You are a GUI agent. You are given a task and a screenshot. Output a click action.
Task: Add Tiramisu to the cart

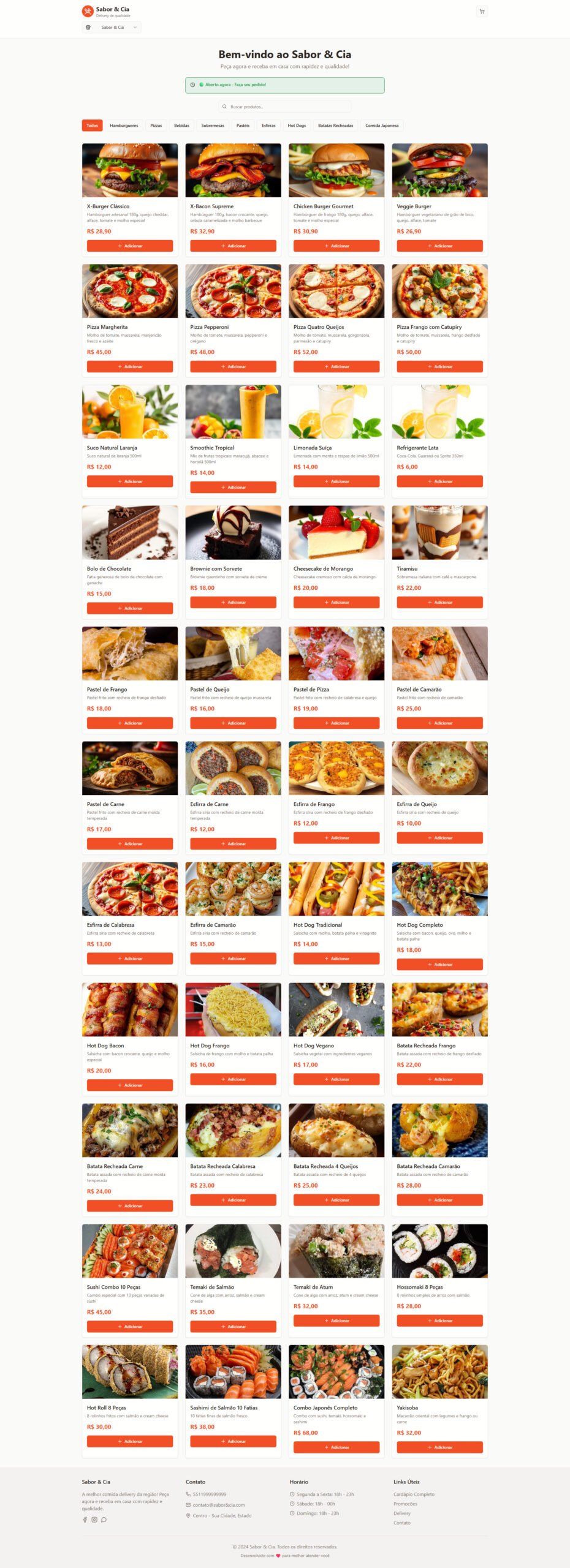click(439, 602)
